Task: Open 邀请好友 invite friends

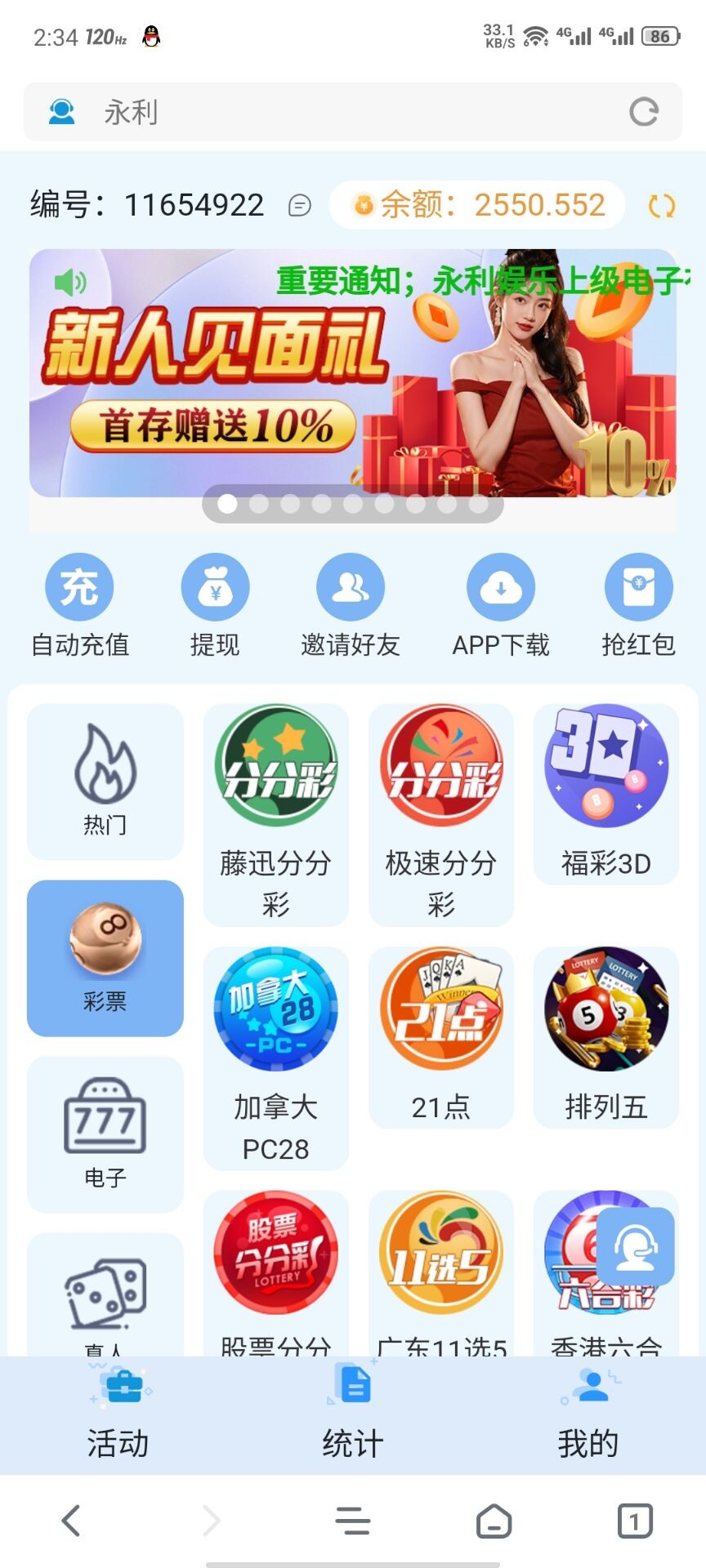Action: [351, 605]
